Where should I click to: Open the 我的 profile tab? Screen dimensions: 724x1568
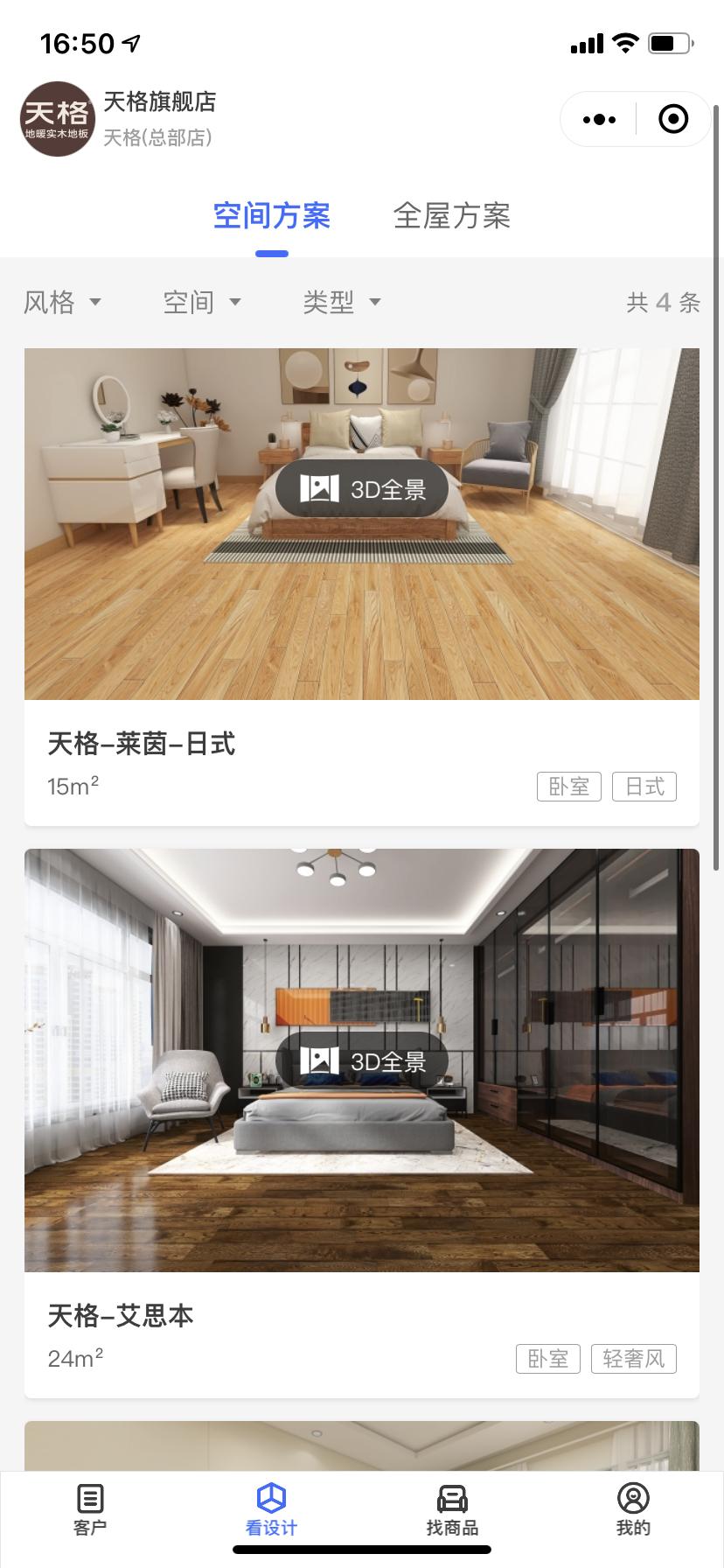(633, 1510)
